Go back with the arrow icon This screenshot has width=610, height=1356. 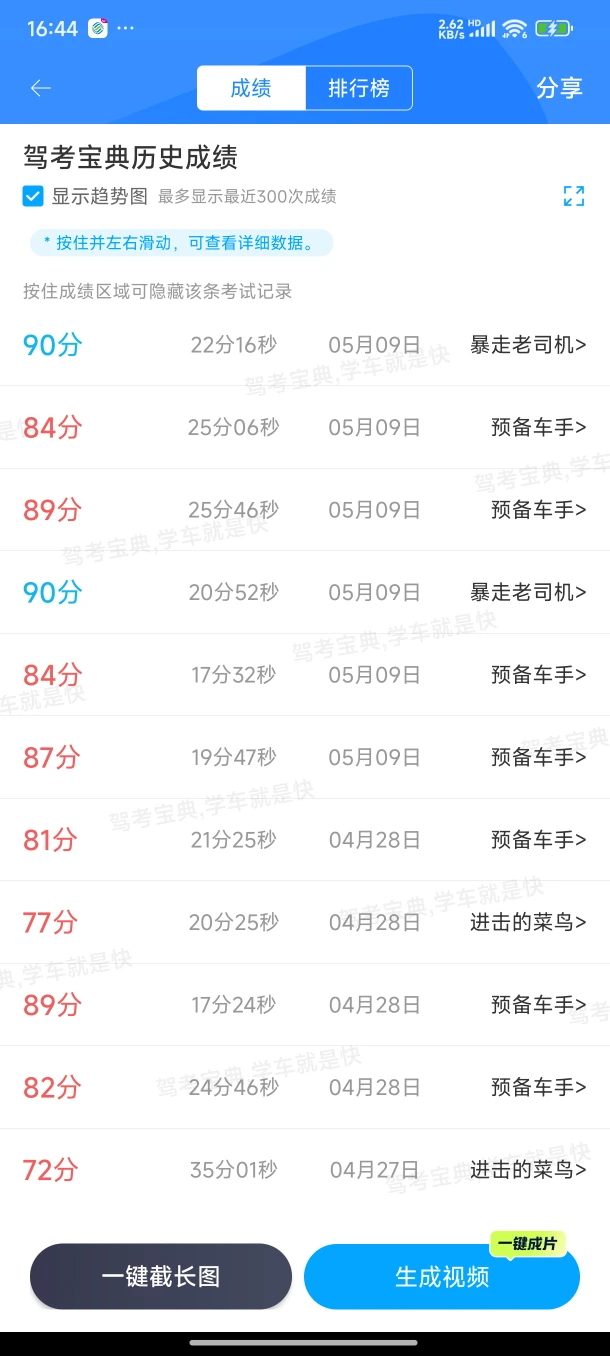pyautogui.click(x=40, y=88)
